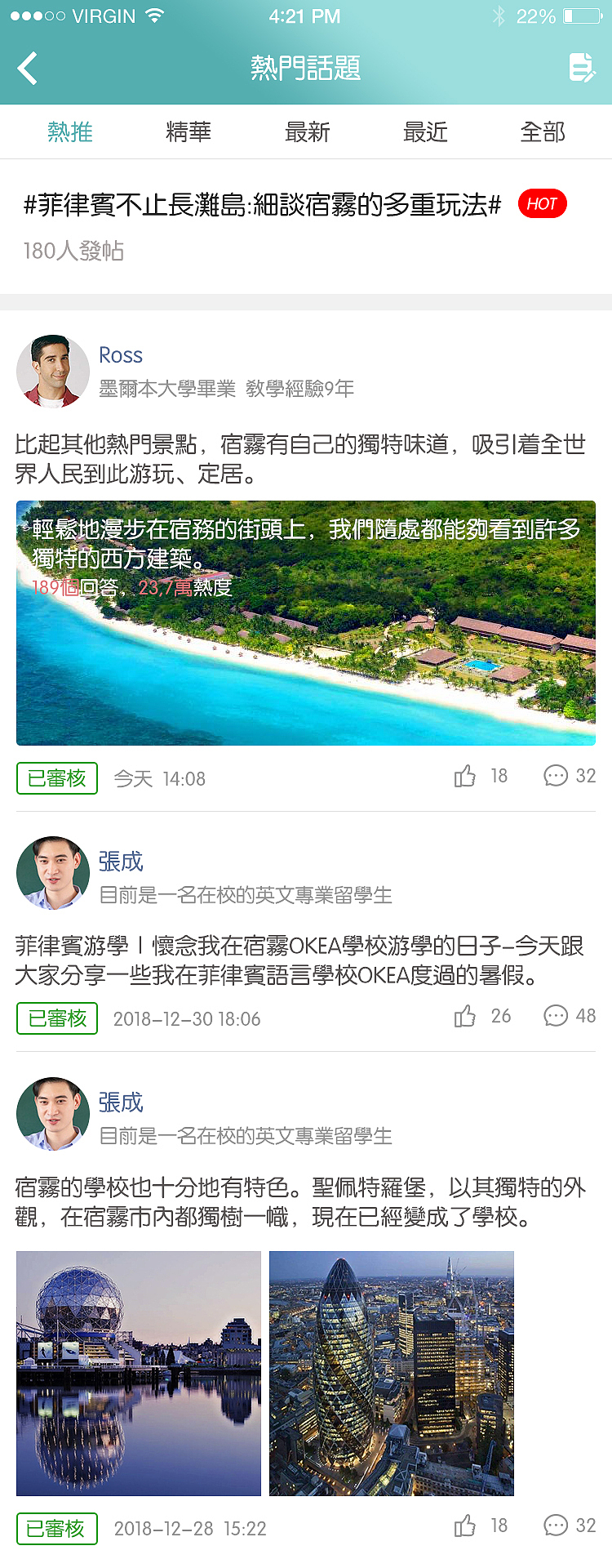
Task: Open Ross's profile by tapping his name
Action: pos(121,355)
